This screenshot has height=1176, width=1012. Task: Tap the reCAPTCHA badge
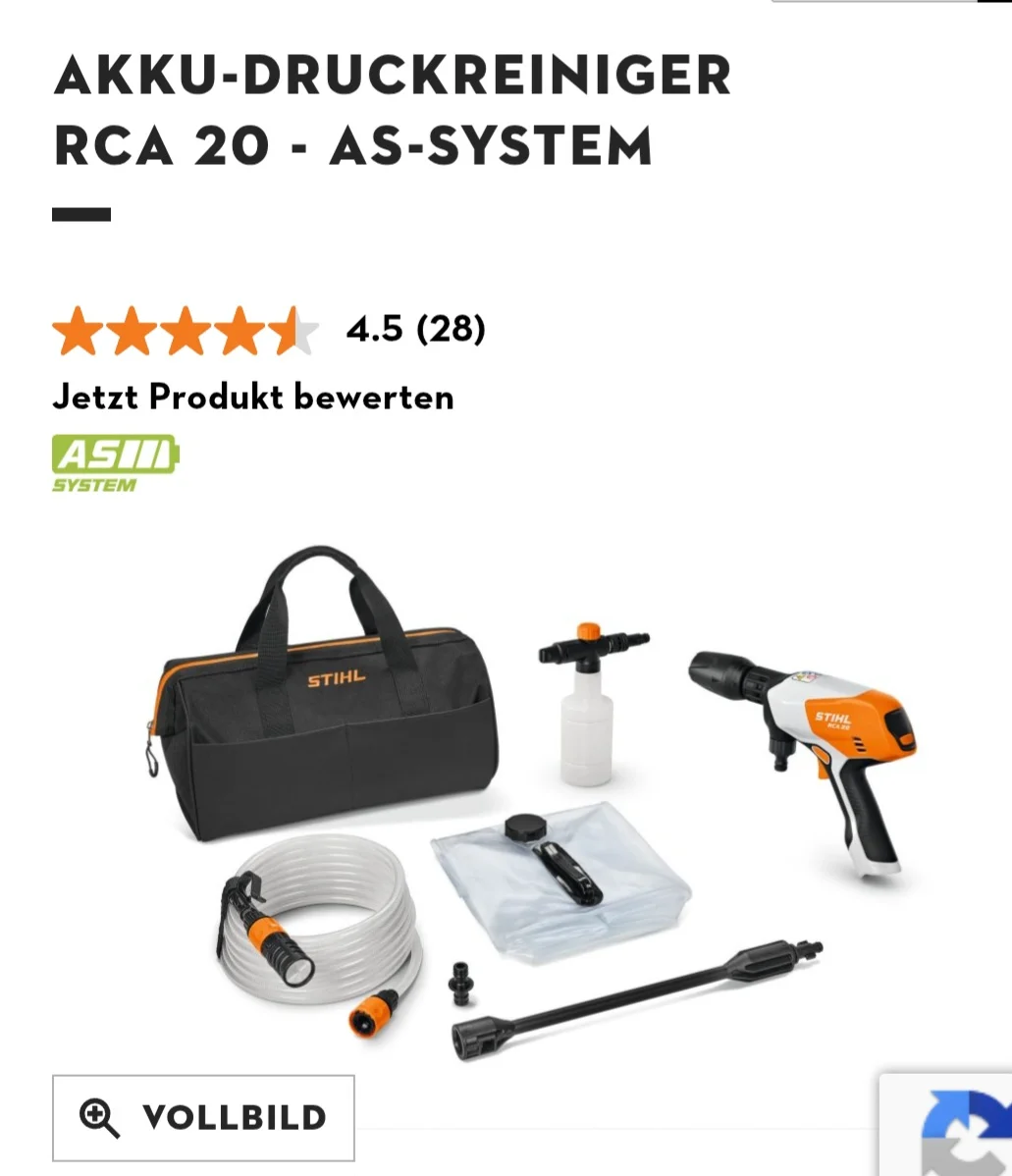tap(957, 1127)
